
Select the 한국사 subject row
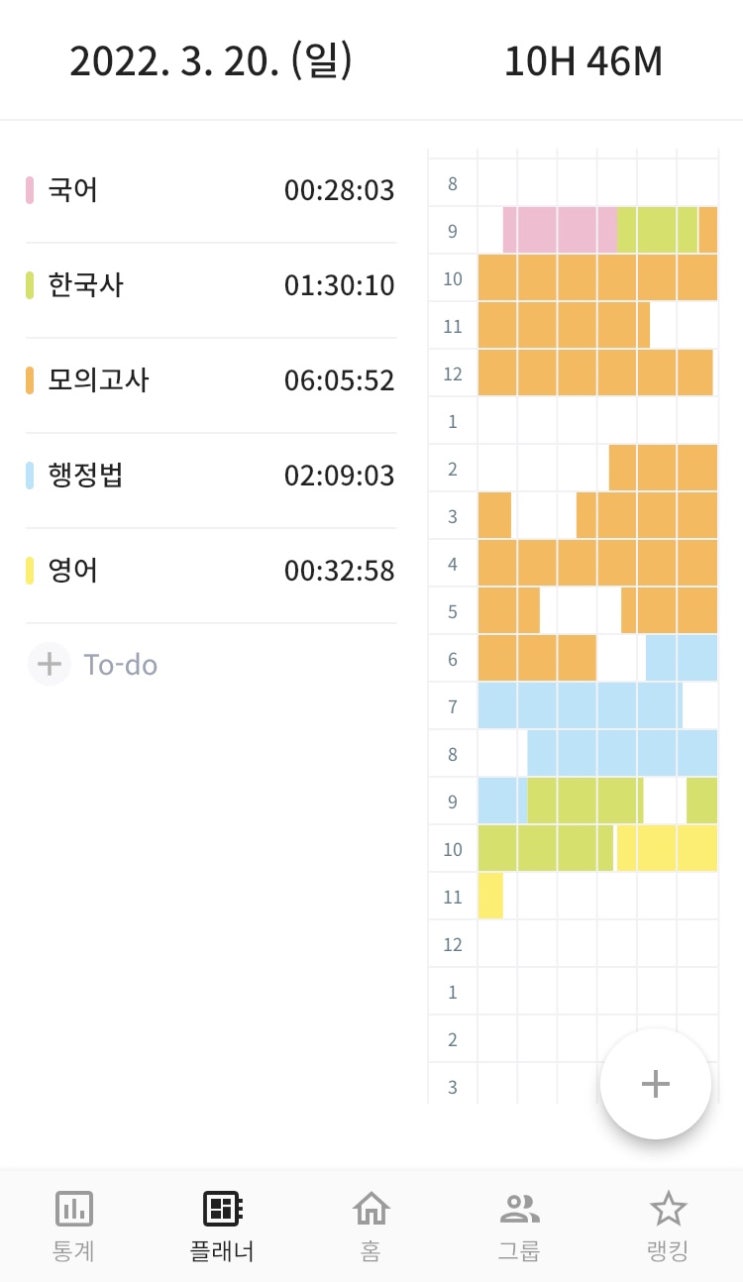point(210,286)
